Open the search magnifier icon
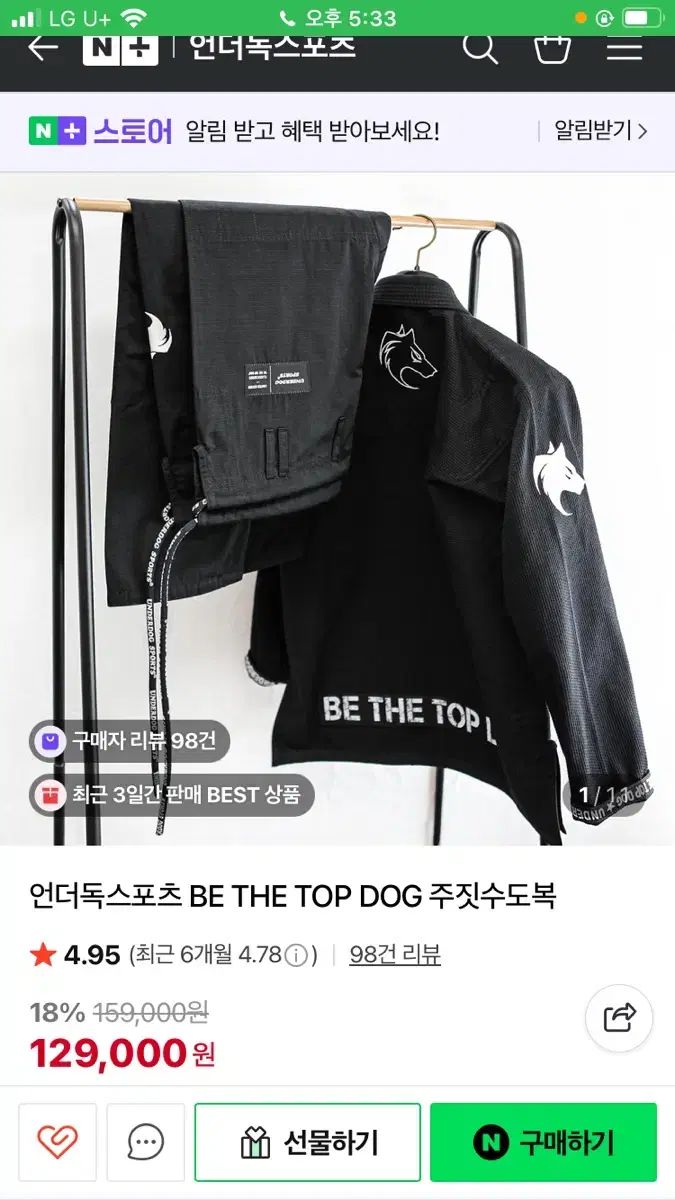This screenshot has height=1200, width=675. pyautogui.click(x=480, y=47)
